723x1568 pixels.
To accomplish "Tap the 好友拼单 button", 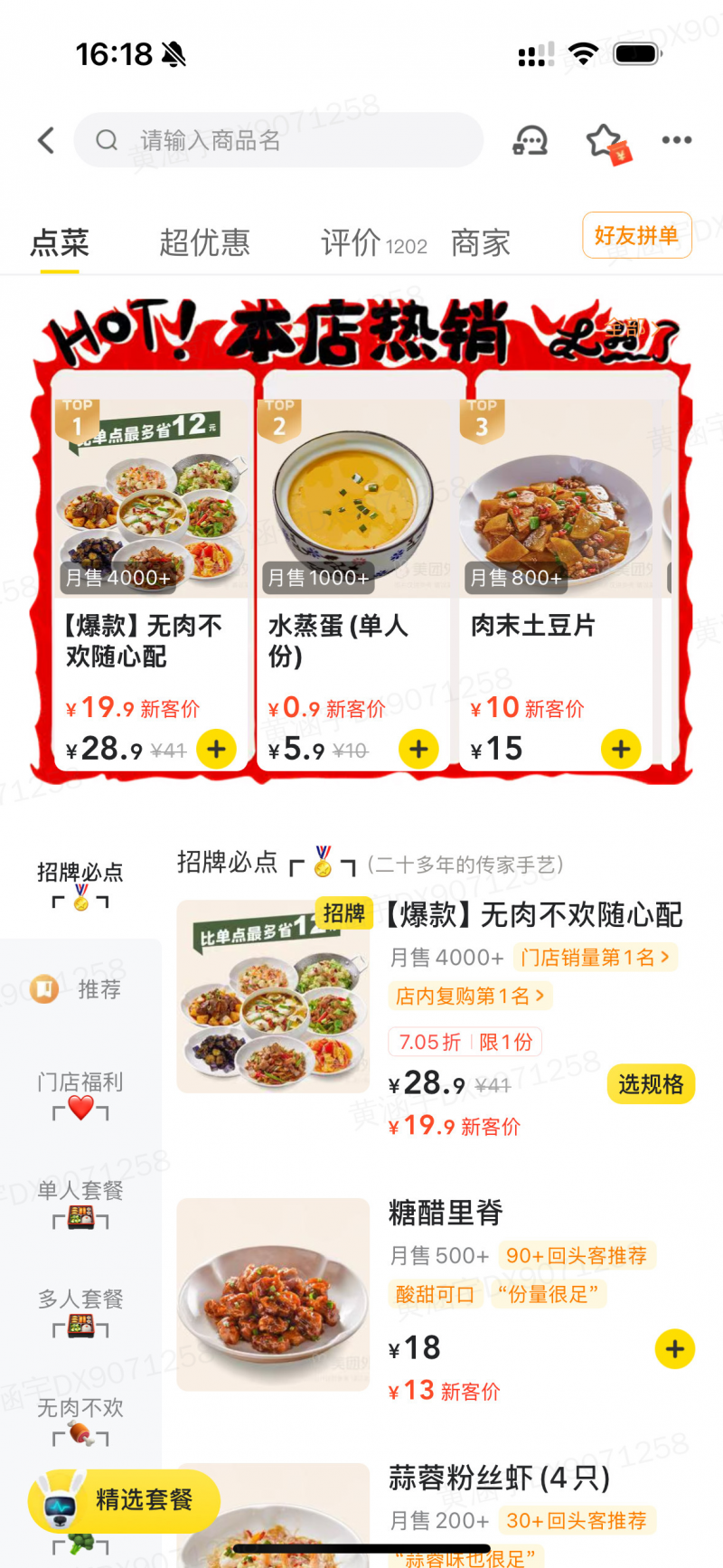I will tap(636, 235).
